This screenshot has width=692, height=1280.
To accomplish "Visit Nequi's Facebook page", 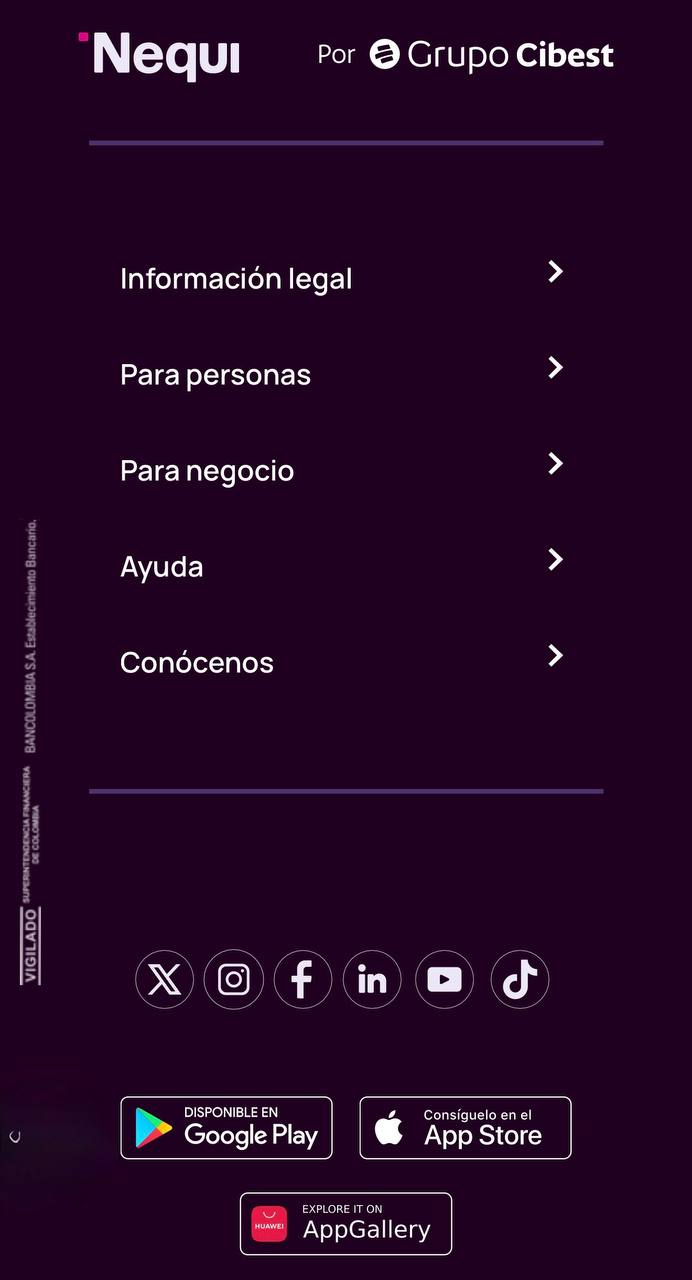I will point(303,980).
